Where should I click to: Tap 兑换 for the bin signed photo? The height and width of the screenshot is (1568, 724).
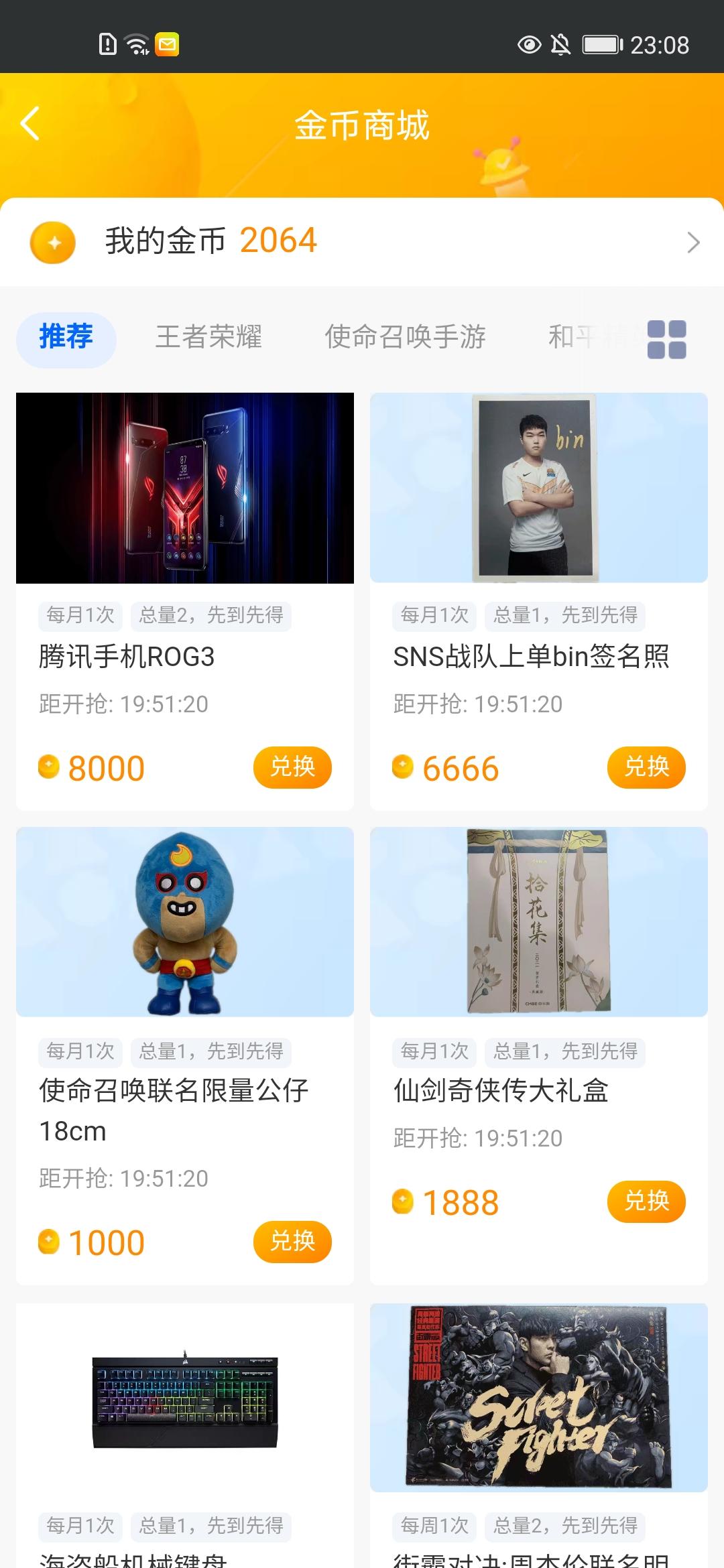pos(646,767)
